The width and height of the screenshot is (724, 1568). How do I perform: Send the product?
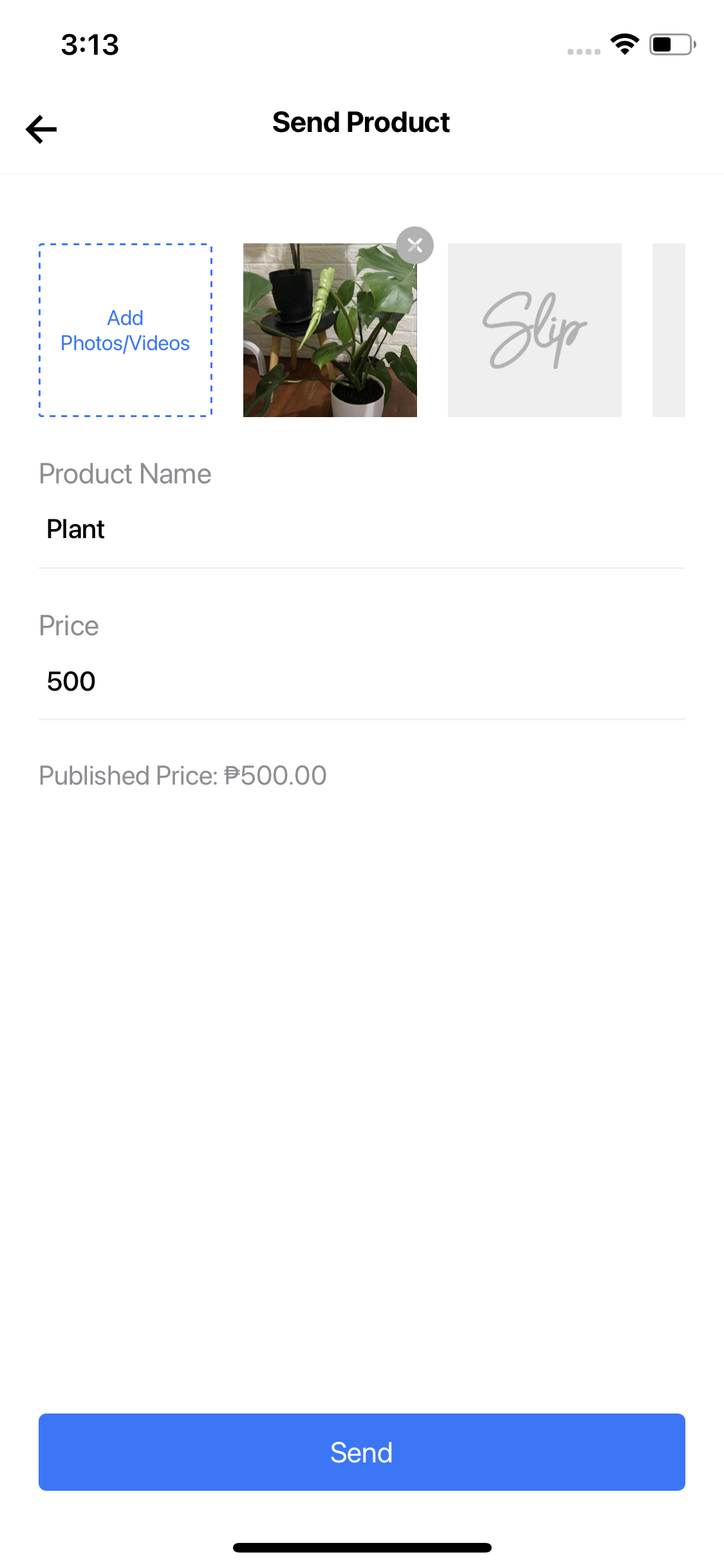coord(362,1452)
